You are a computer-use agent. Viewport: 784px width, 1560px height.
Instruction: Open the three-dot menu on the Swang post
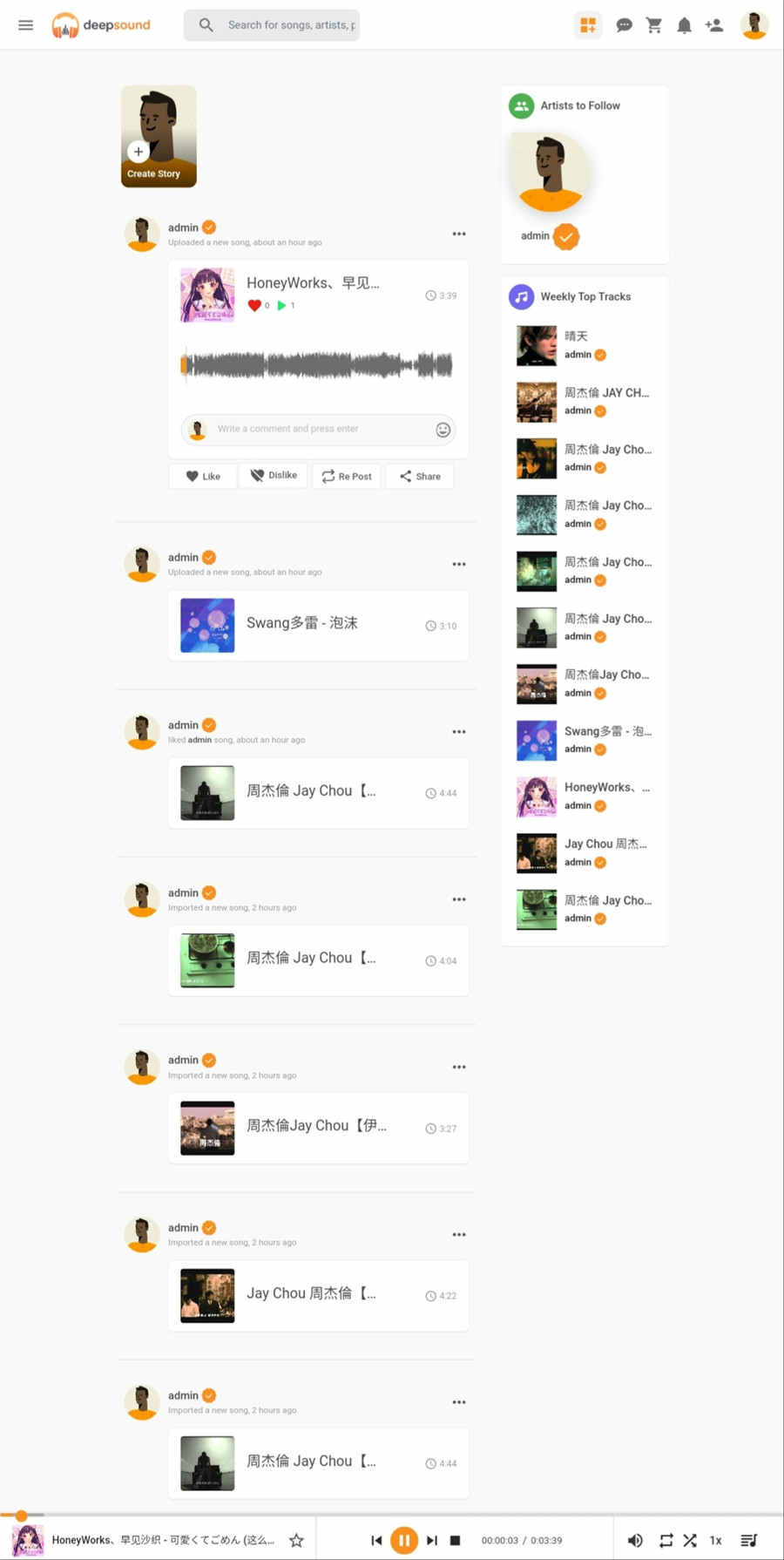[459, 564]
